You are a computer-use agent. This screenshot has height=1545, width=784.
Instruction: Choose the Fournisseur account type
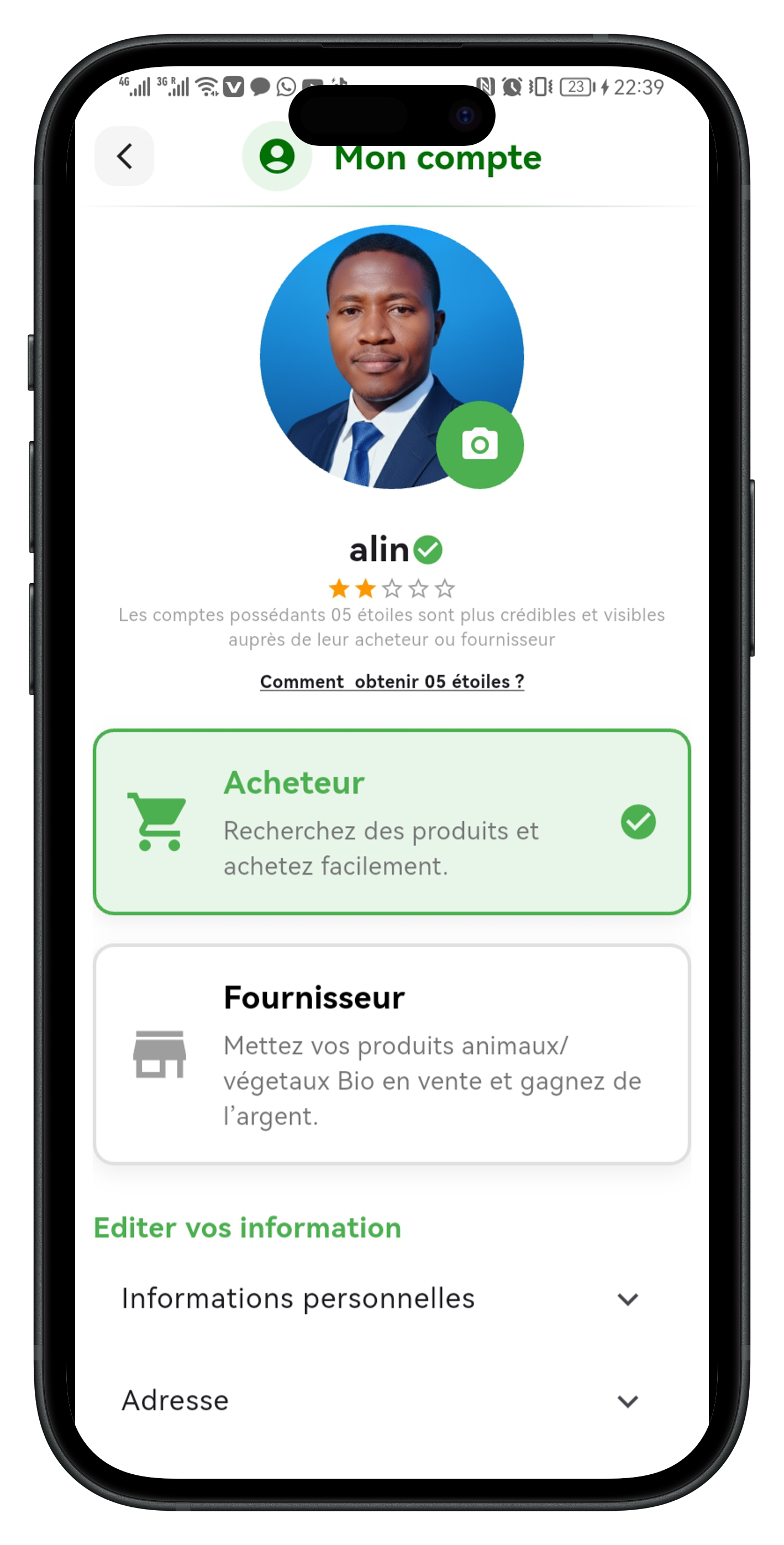click(392, 1054)
